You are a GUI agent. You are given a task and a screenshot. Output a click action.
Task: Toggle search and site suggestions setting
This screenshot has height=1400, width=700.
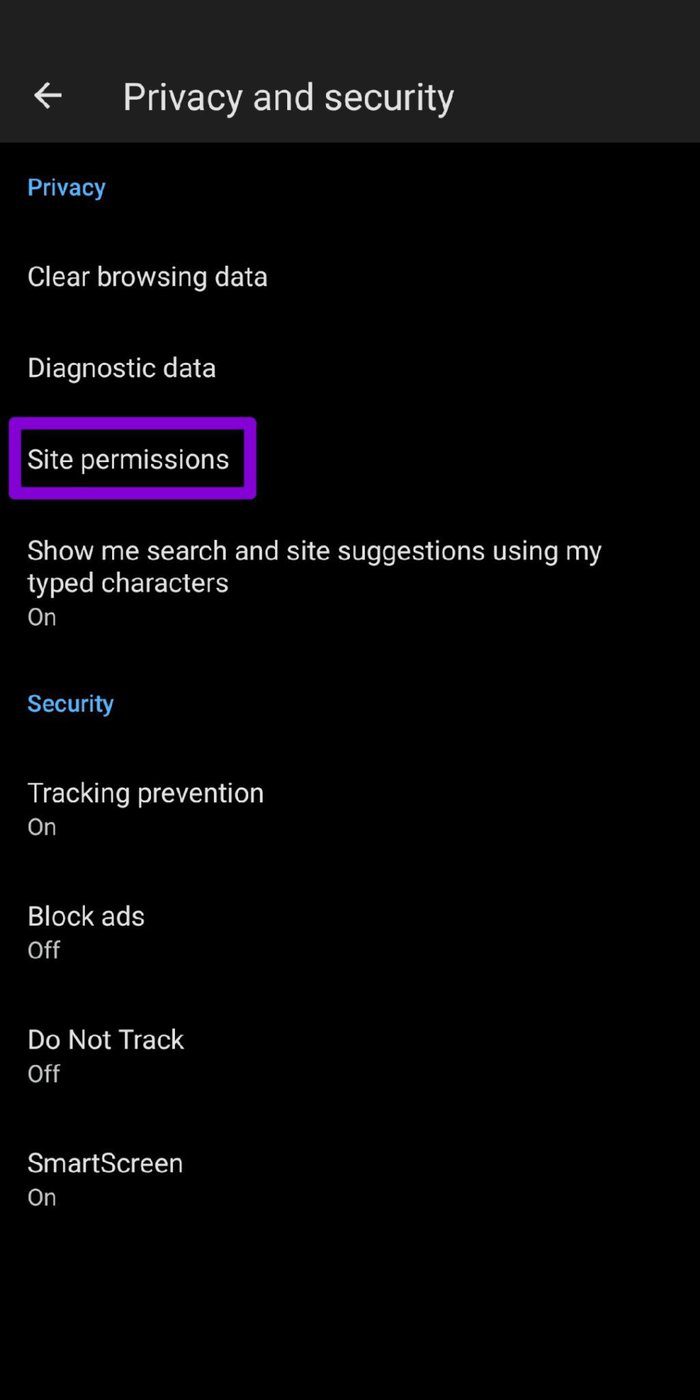click(x=350, y=582)
